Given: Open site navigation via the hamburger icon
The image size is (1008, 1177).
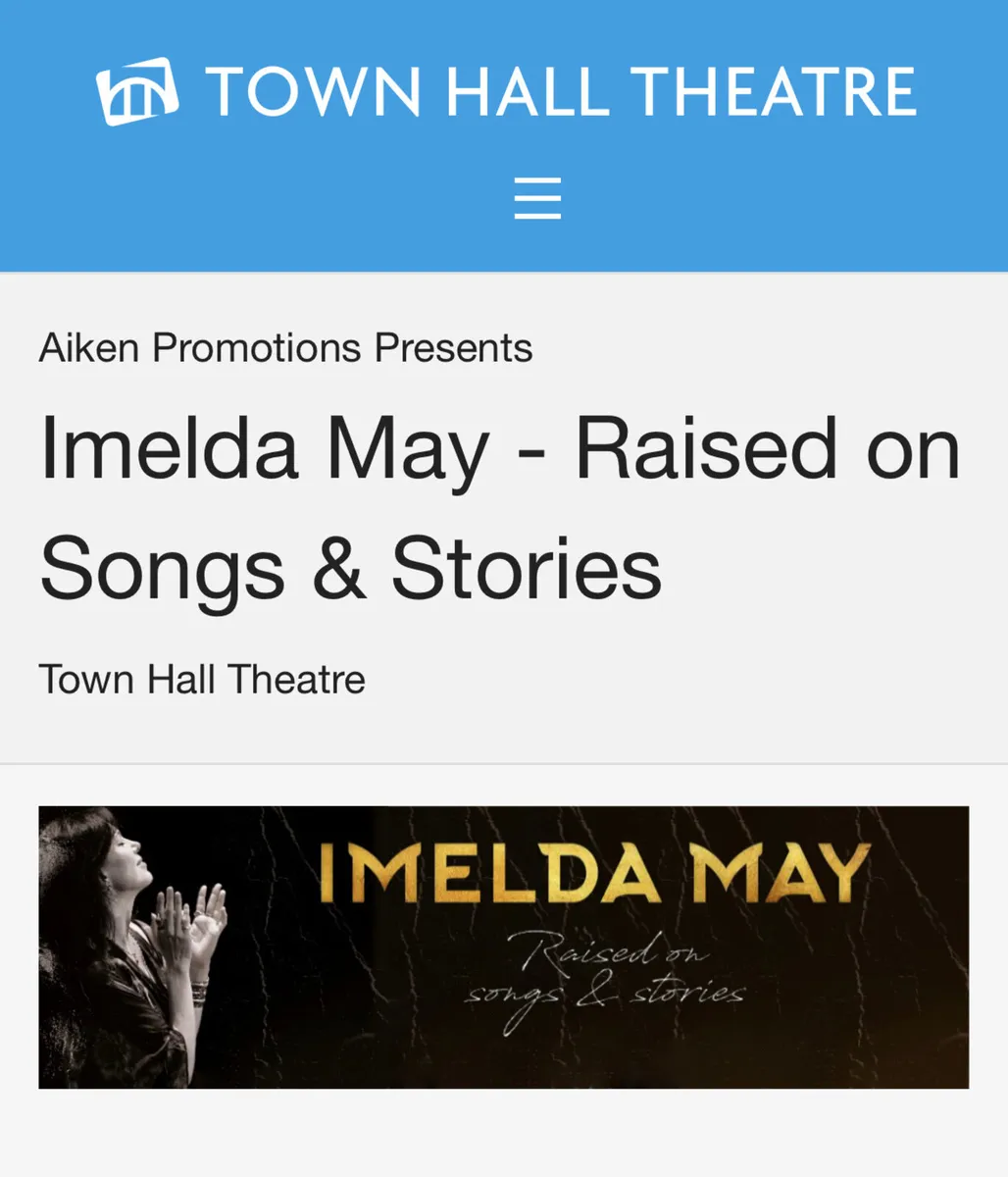Looking at the screenshot, I should [x=537, y=196].
